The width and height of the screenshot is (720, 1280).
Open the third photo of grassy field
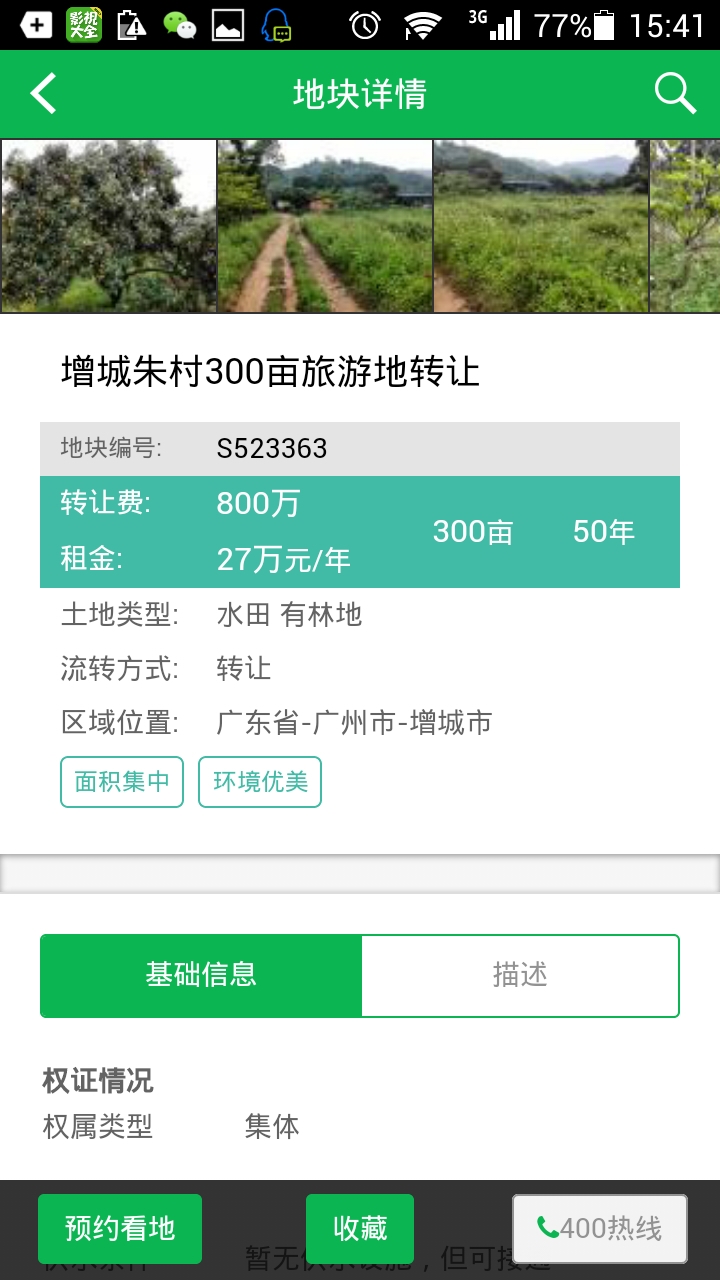click(x=541, y=226)
